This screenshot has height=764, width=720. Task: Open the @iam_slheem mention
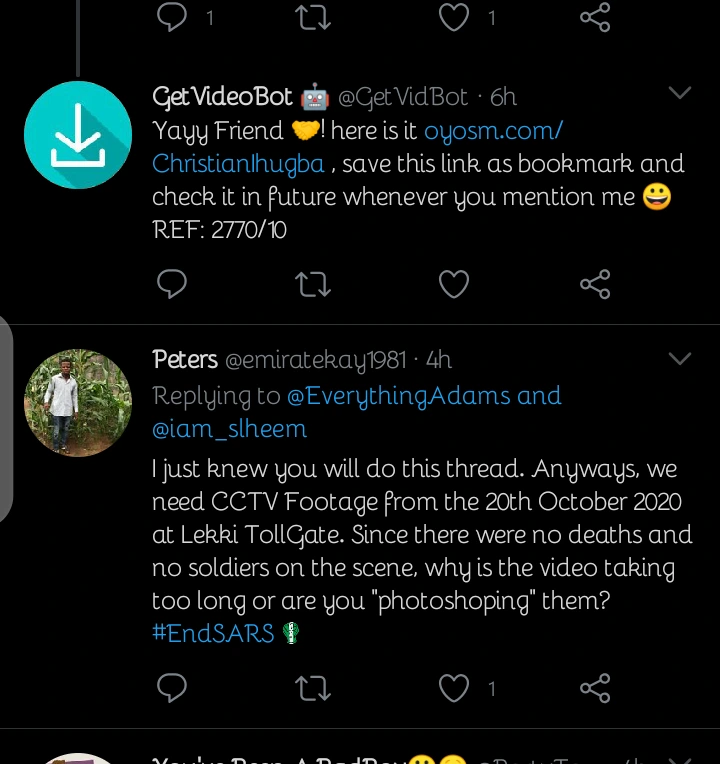coord(229,429)
